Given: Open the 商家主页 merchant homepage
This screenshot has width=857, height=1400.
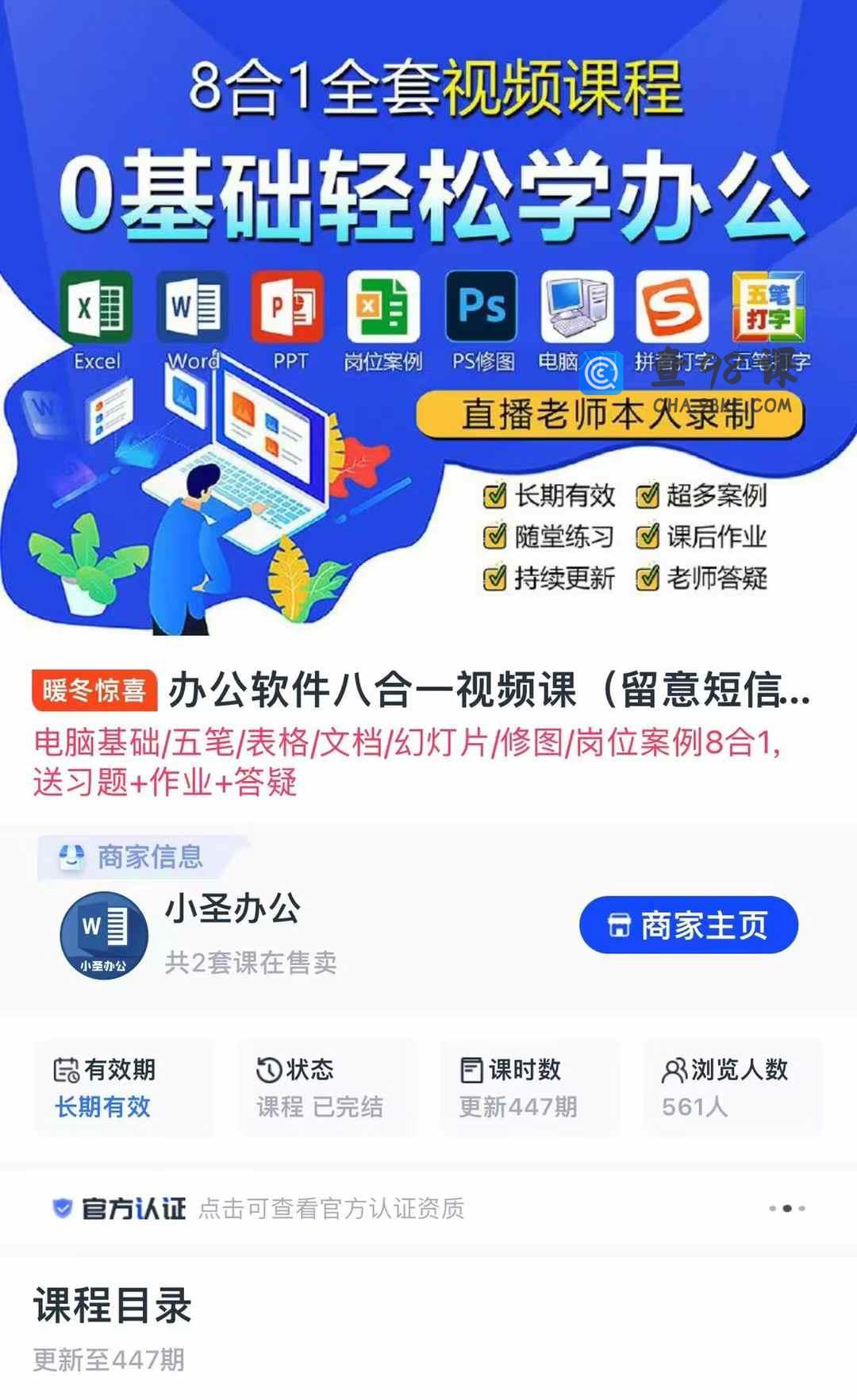Looking at the screenshot, I should tap(688, 925).
